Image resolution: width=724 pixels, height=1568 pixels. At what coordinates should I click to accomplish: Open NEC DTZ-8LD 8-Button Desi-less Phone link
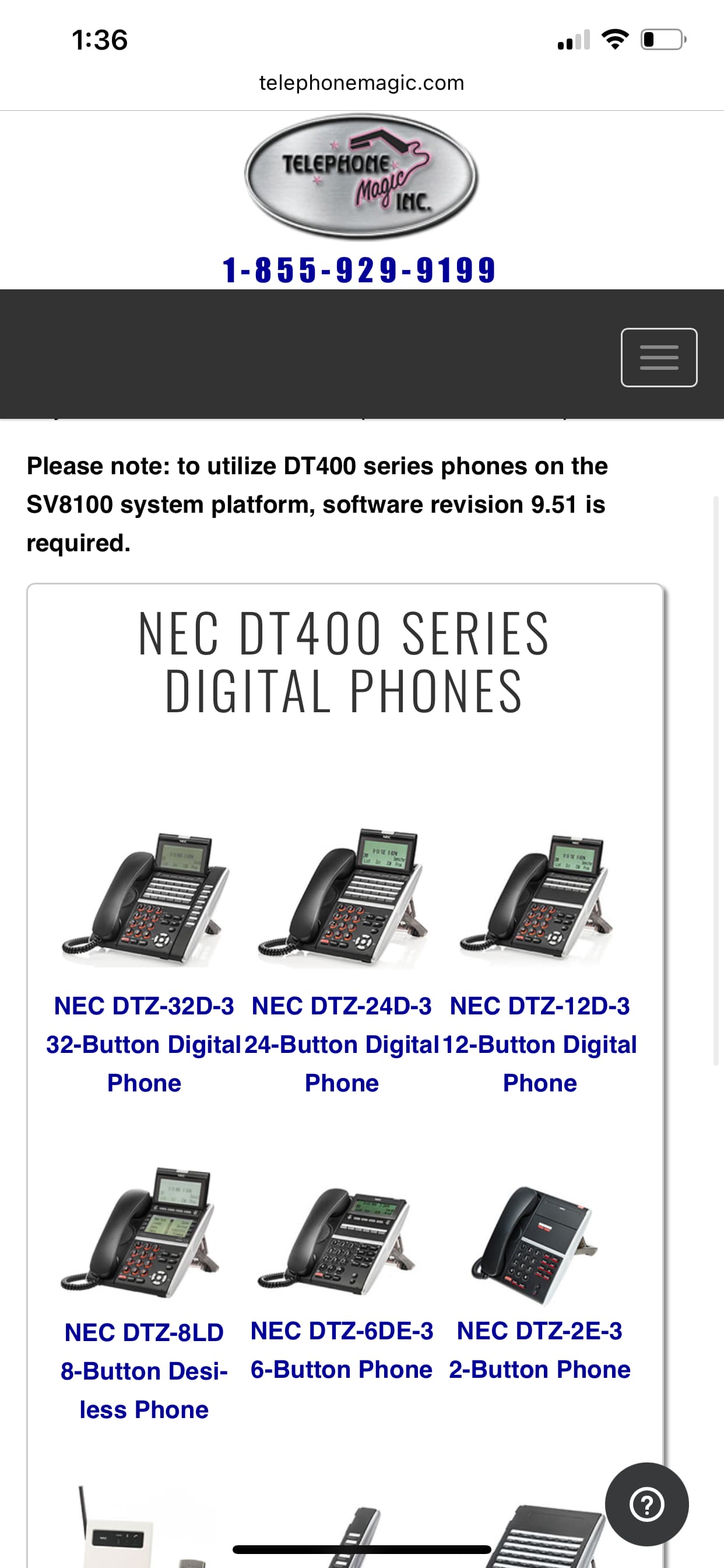tap(144, 1370)
